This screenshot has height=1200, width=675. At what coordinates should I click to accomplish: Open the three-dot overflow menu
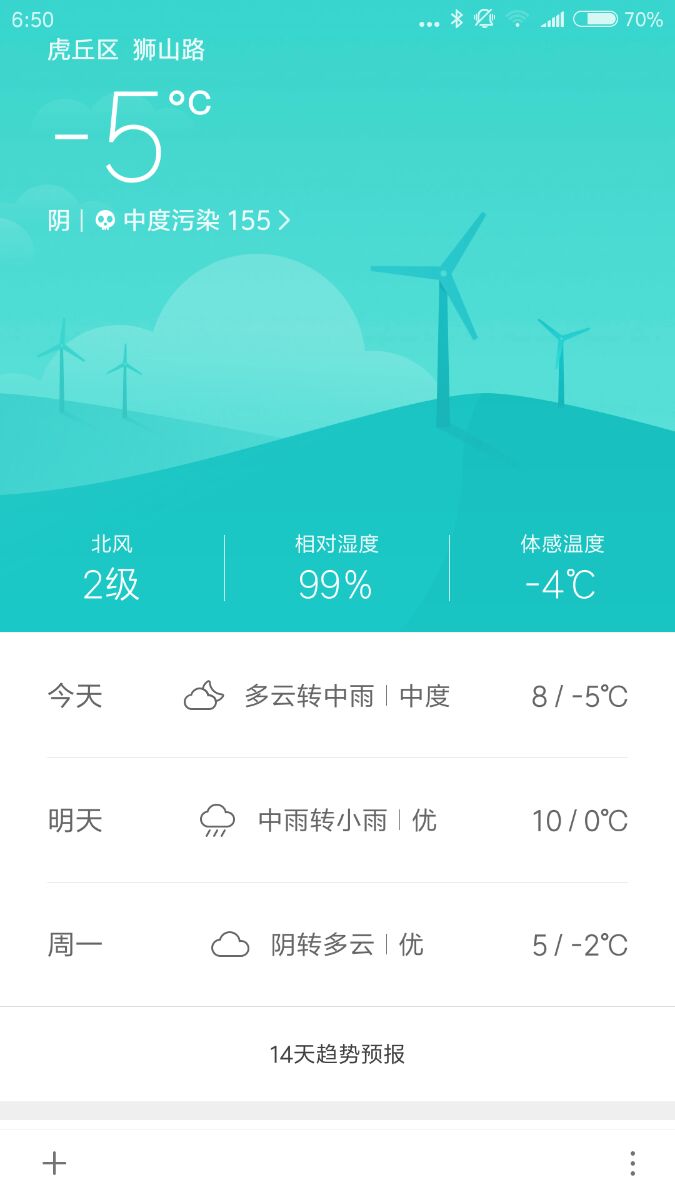632,1163
